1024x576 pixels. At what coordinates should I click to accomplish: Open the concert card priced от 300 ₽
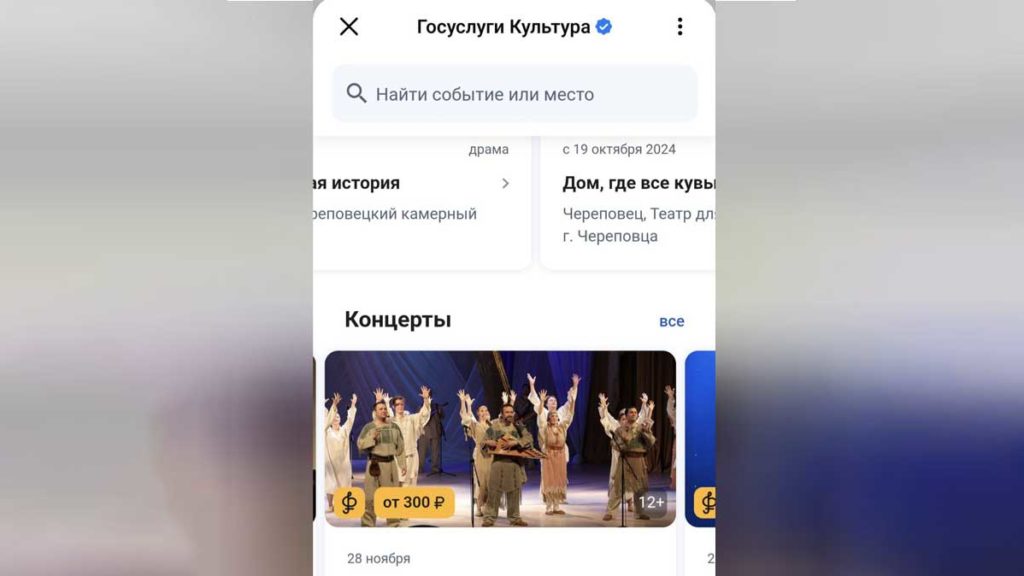(500, 438)
